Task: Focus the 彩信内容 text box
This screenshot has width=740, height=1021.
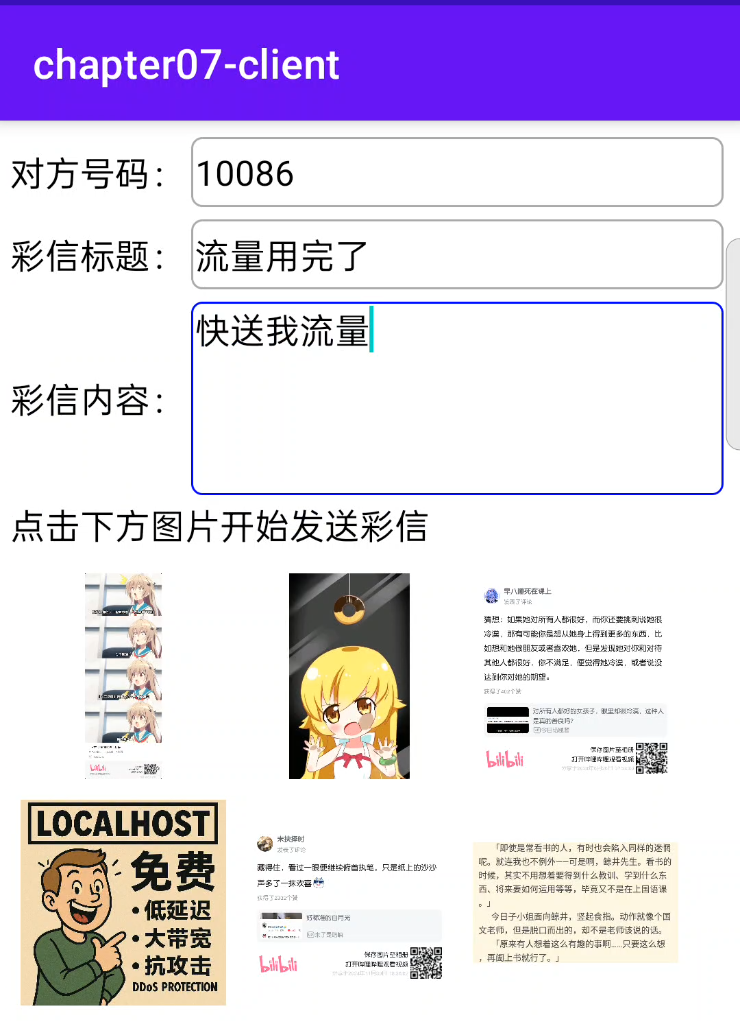Action: pyautogui.click(x=456, y=398)
